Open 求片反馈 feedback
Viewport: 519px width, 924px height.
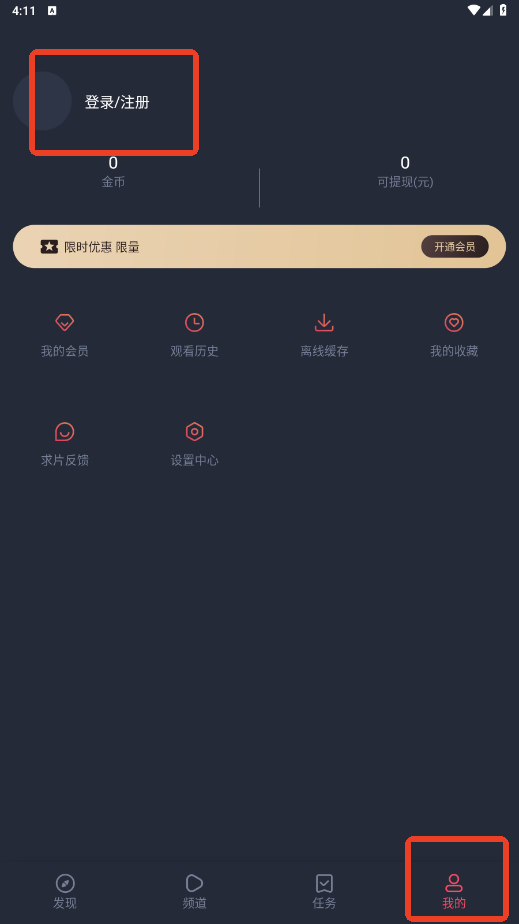(65, 444)
